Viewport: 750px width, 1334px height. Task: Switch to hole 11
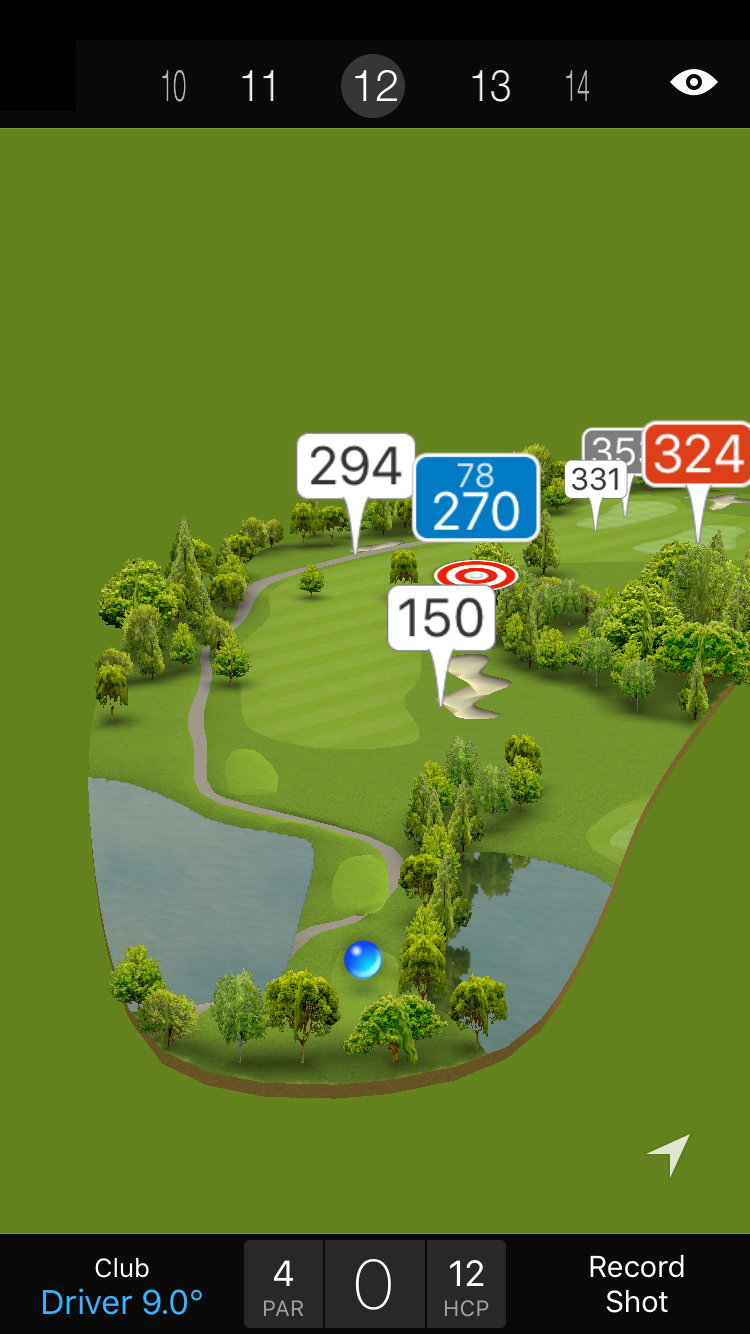259,86
